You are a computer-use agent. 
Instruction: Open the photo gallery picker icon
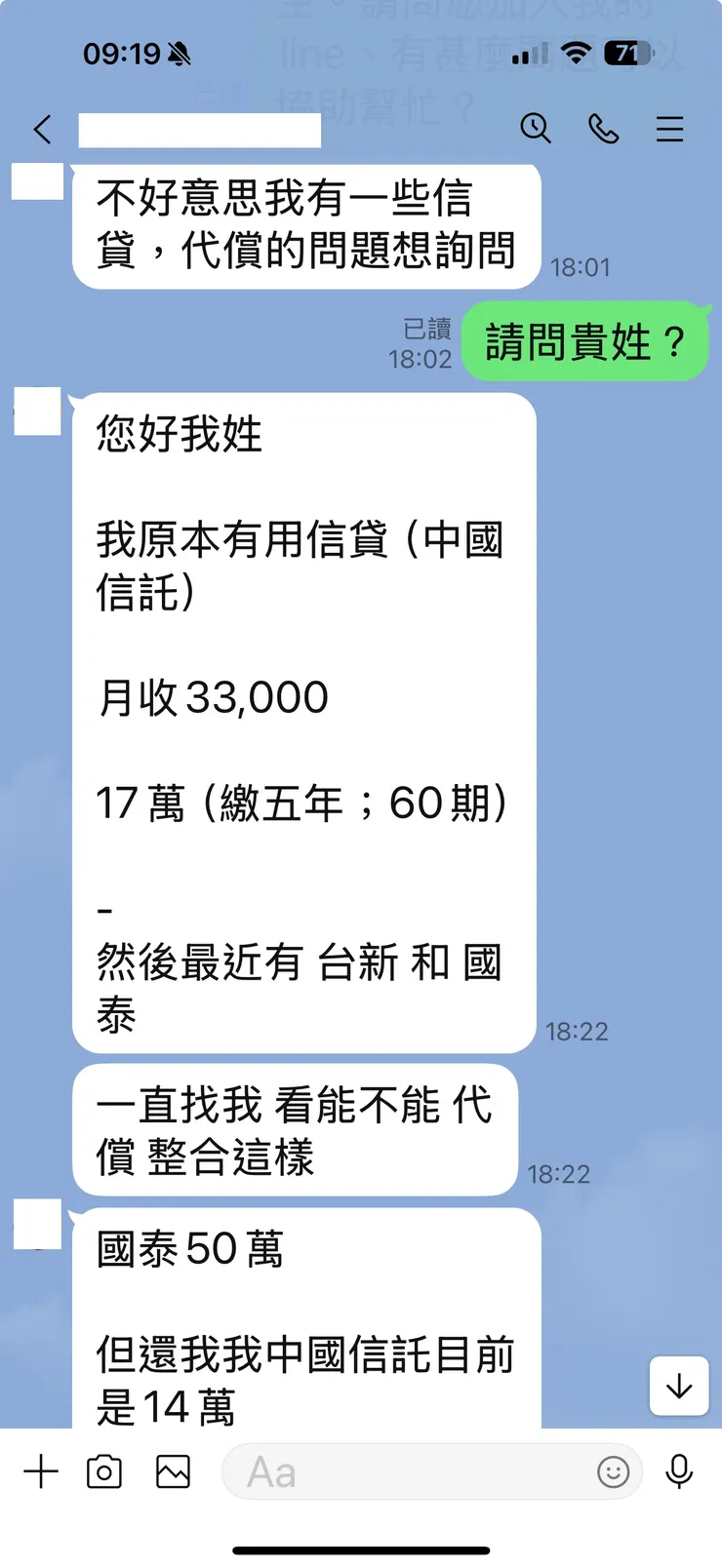[172, 1472]
